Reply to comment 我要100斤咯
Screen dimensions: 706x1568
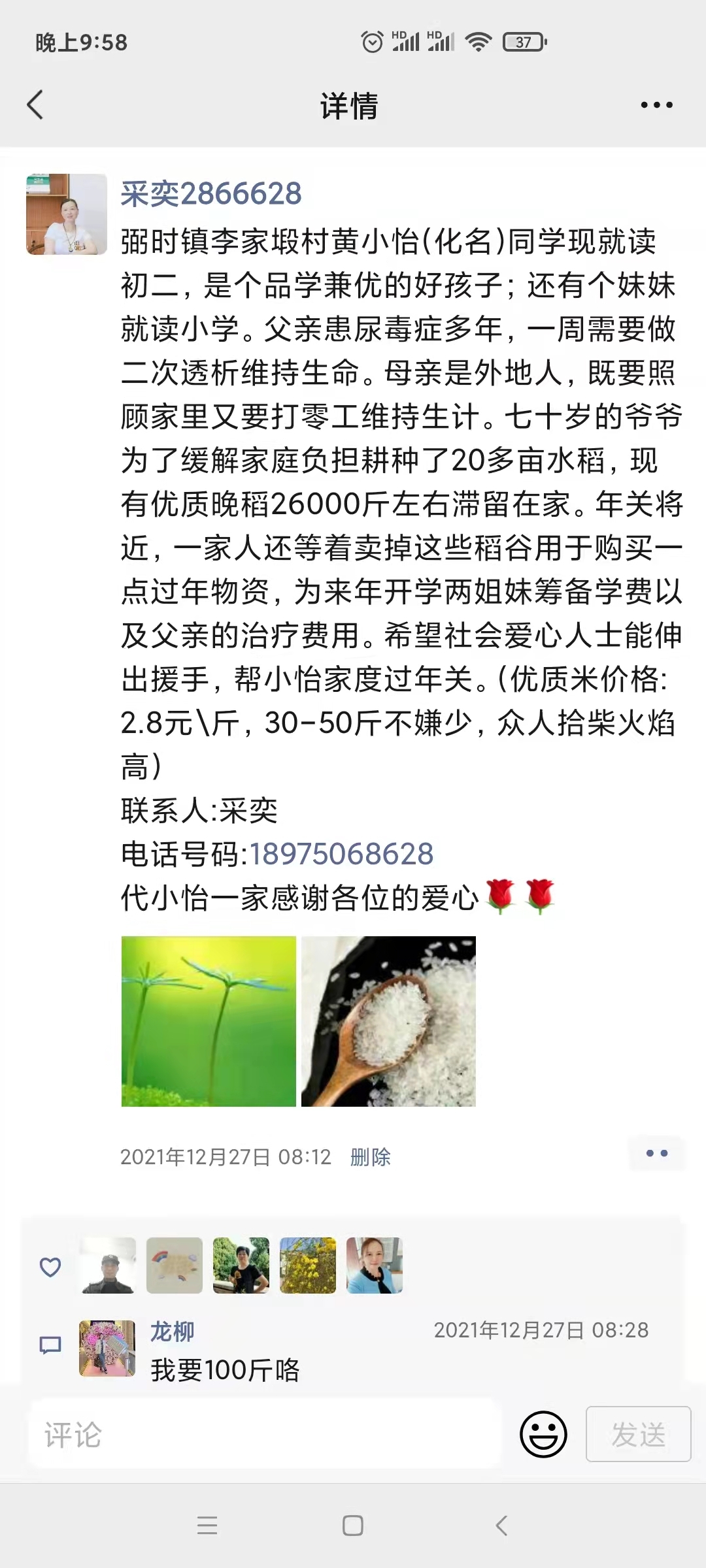pyautogui.click(x=225, y=1370)
